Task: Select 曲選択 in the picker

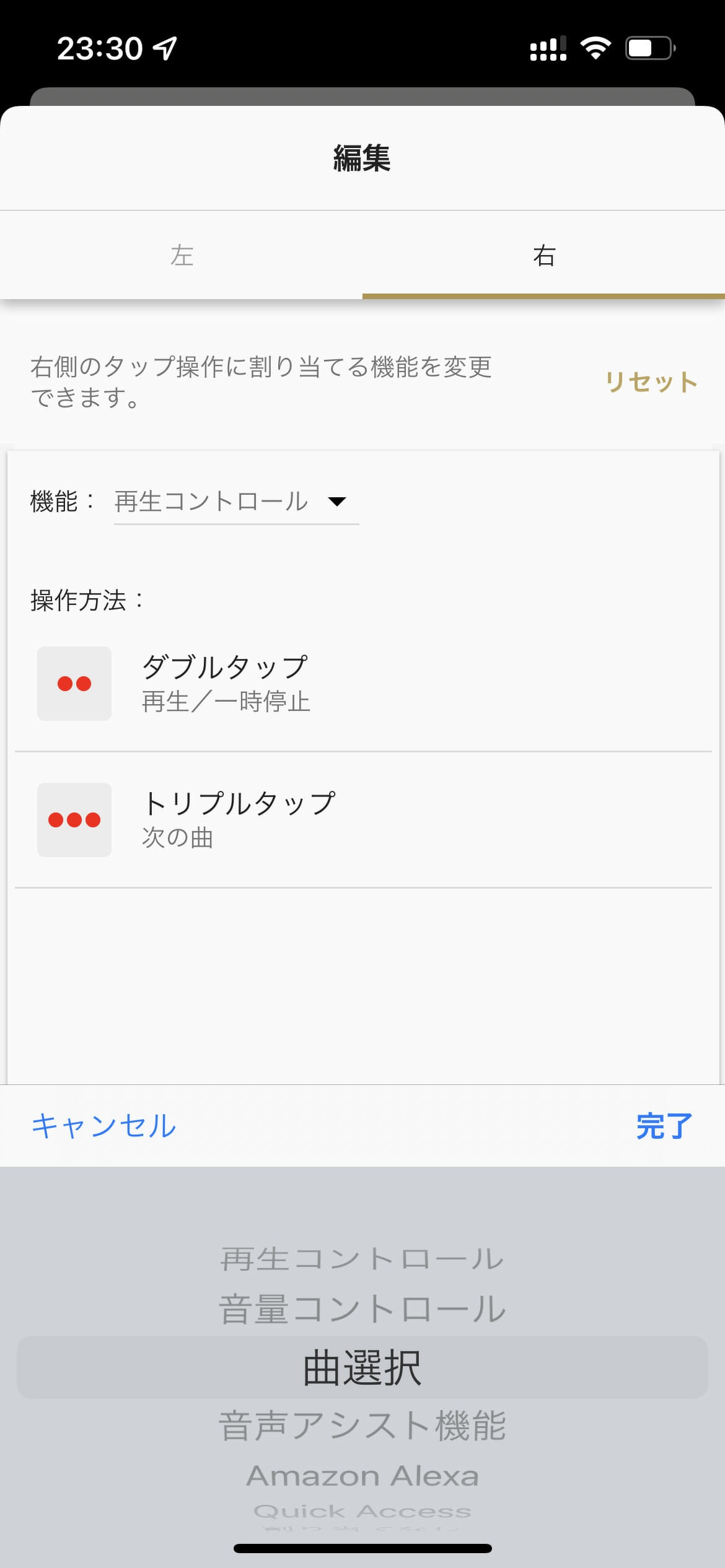Action: [x=362, y=1367]
